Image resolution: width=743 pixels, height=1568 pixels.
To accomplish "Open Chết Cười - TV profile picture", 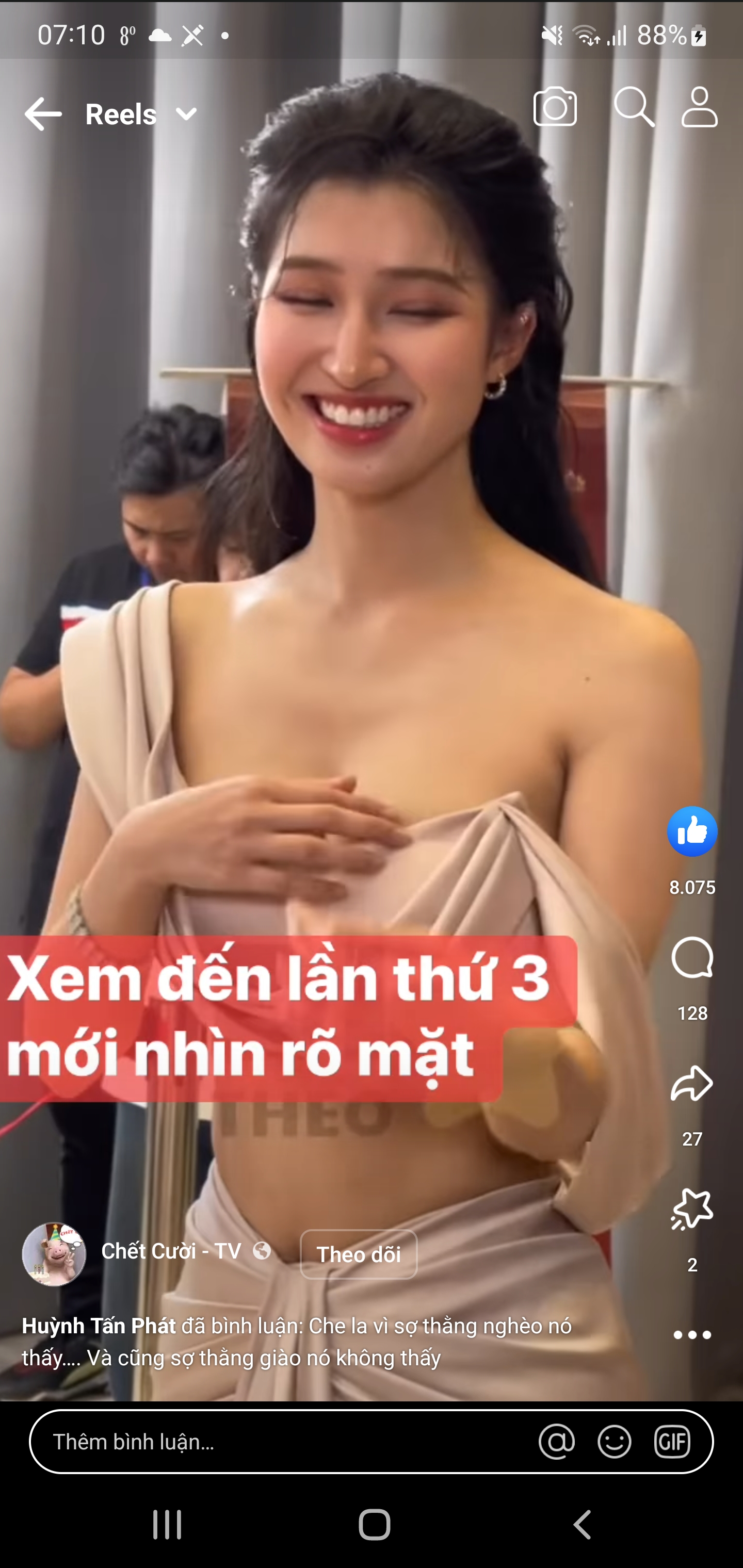I will click(x=54, y=1254).
